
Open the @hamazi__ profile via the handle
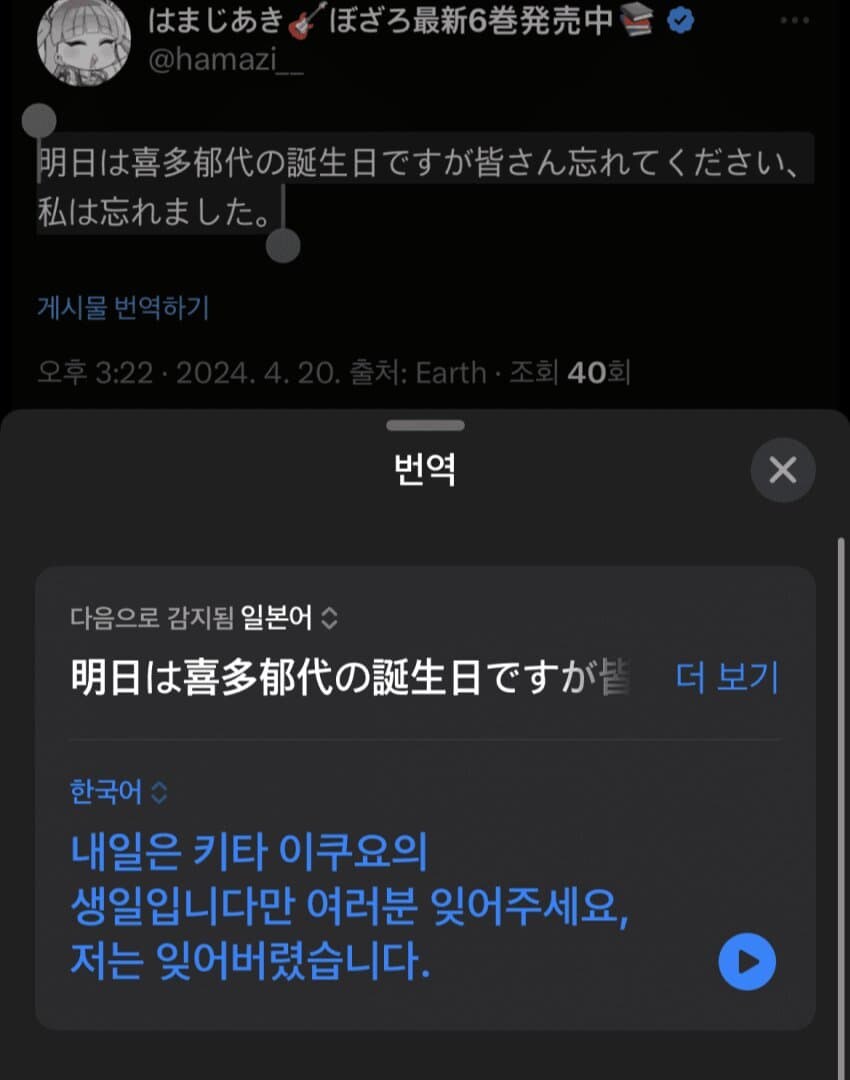[225, 63]
